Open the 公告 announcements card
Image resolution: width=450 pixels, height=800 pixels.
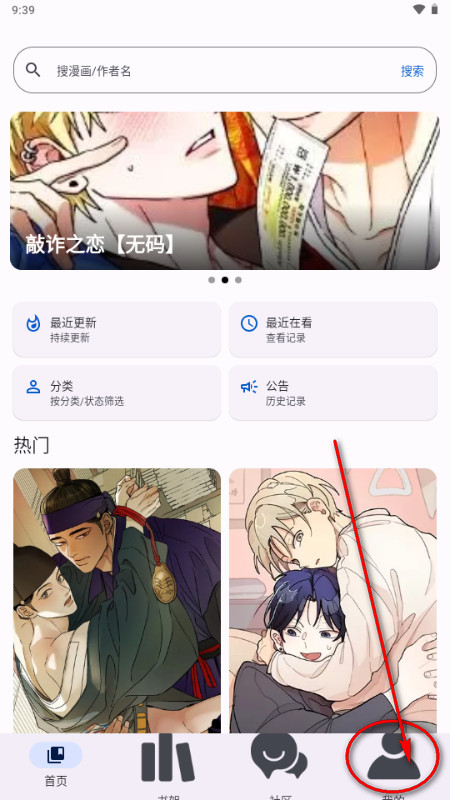333,393
